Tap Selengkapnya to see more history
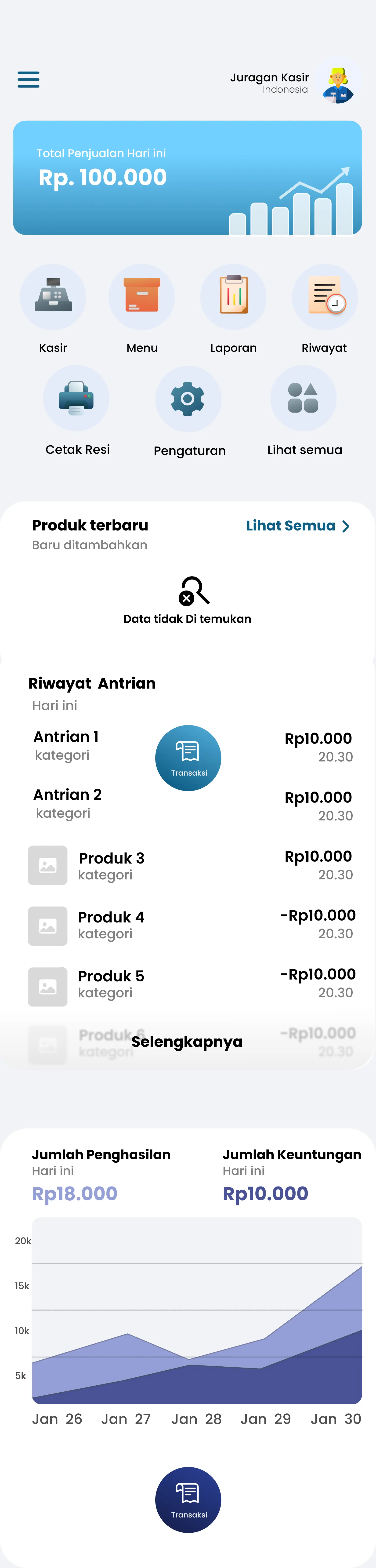376x1568 pixels. click(x=187, y=1042)
